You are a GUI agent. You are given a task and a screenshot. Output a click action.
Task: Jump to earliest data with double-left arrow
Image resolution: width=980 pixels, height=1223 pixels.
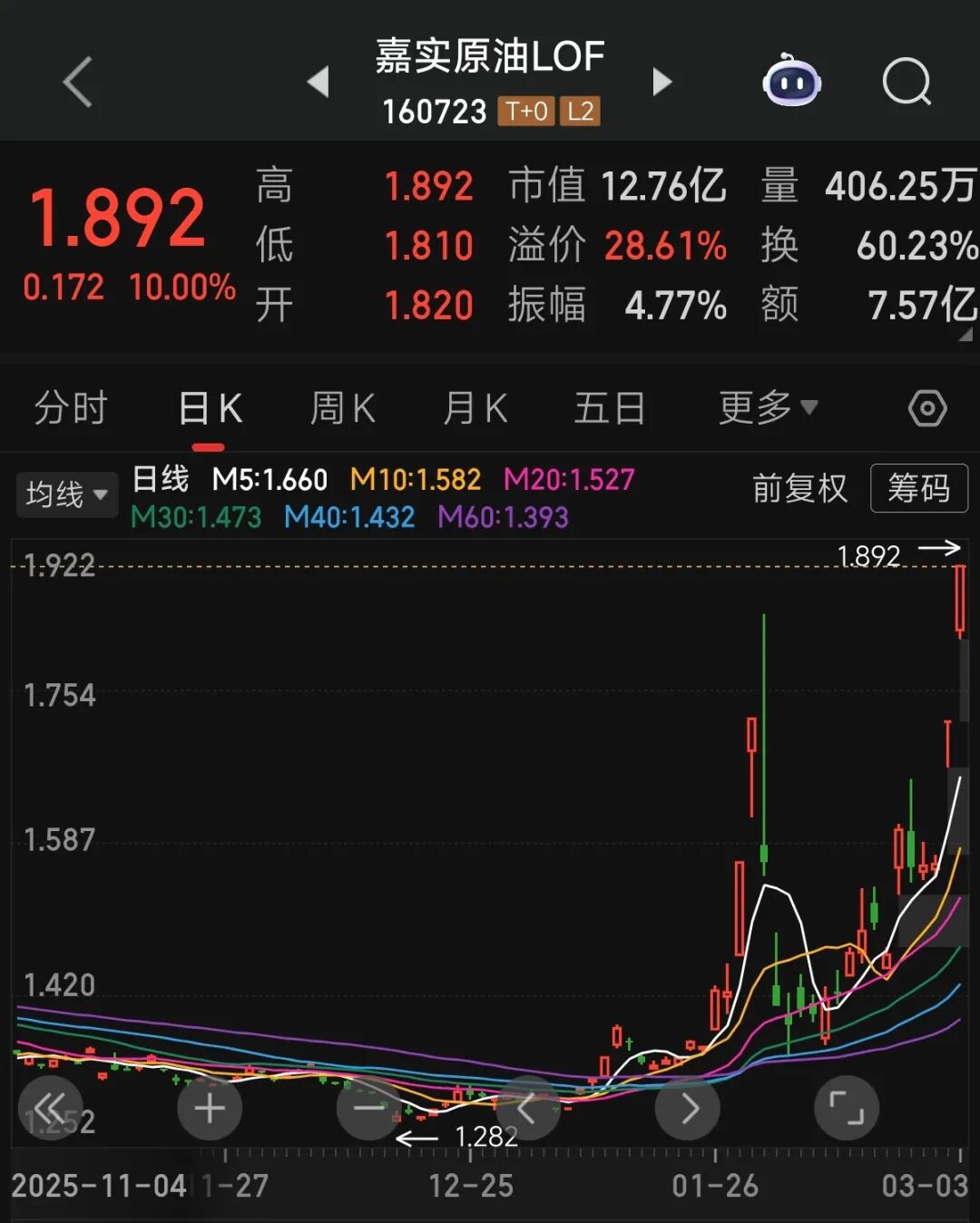coord(50,1108)
